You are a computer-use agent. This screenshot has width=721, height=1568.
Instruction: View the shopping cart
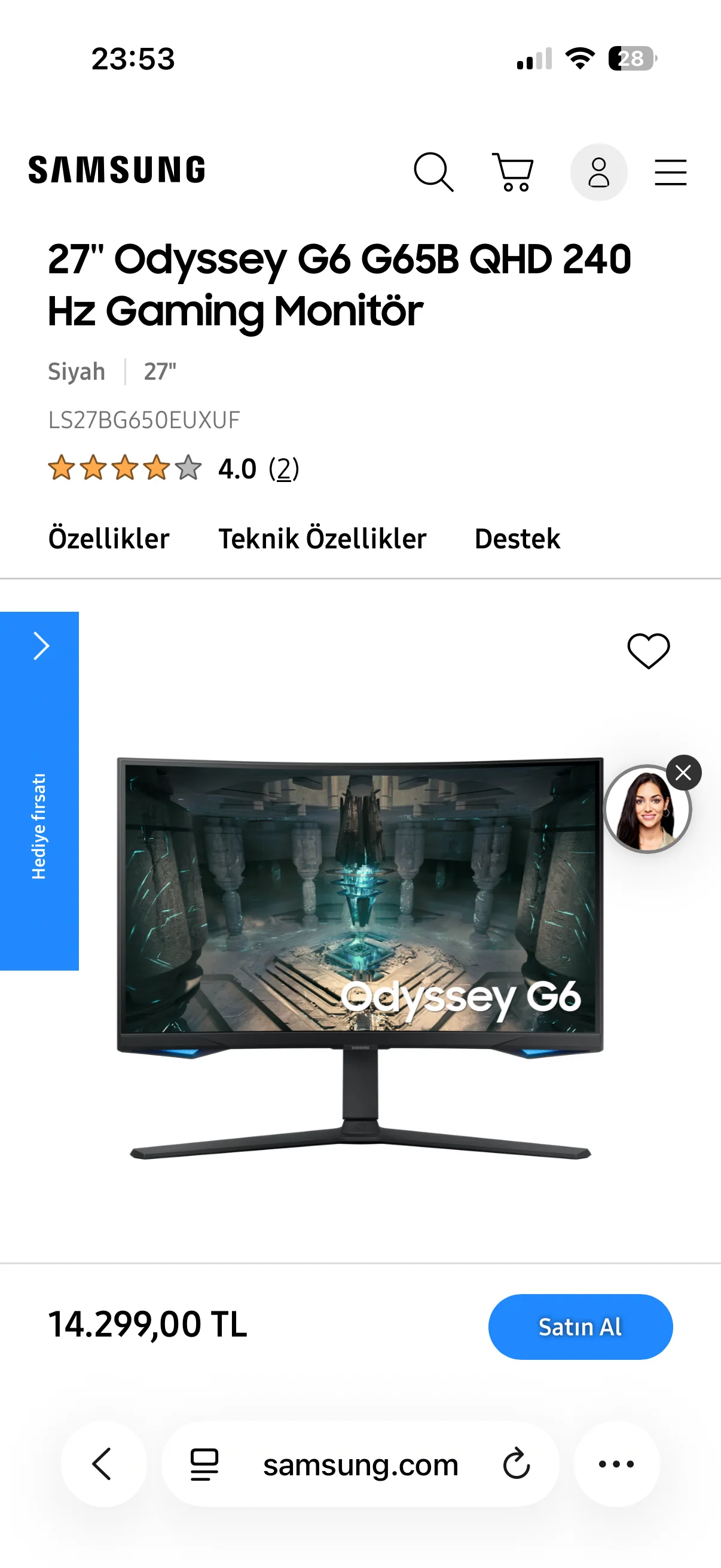pos(513,172)
